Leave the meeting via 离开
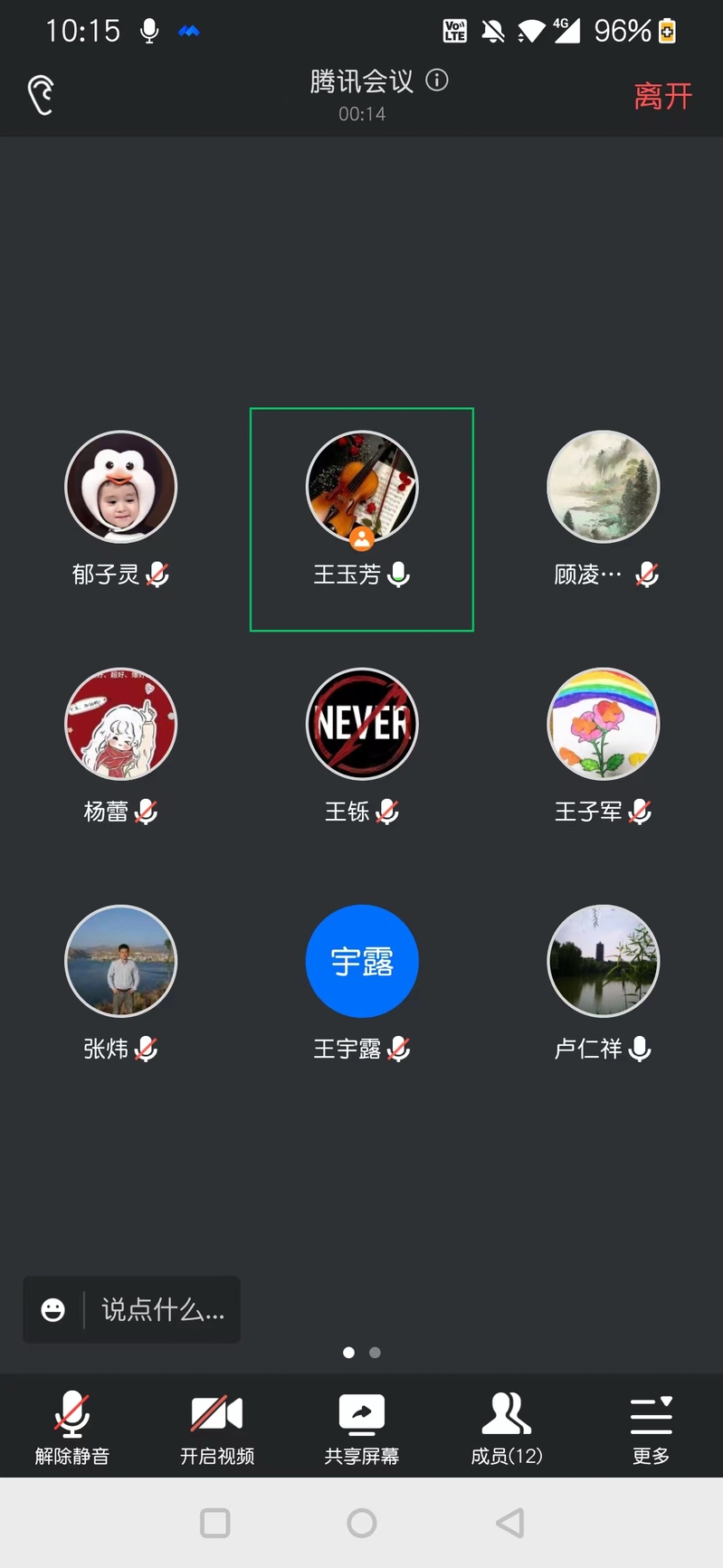Image resolution: width=723 pixels, height=1568 pixels. pyautogui.click(x=662, y=96)
